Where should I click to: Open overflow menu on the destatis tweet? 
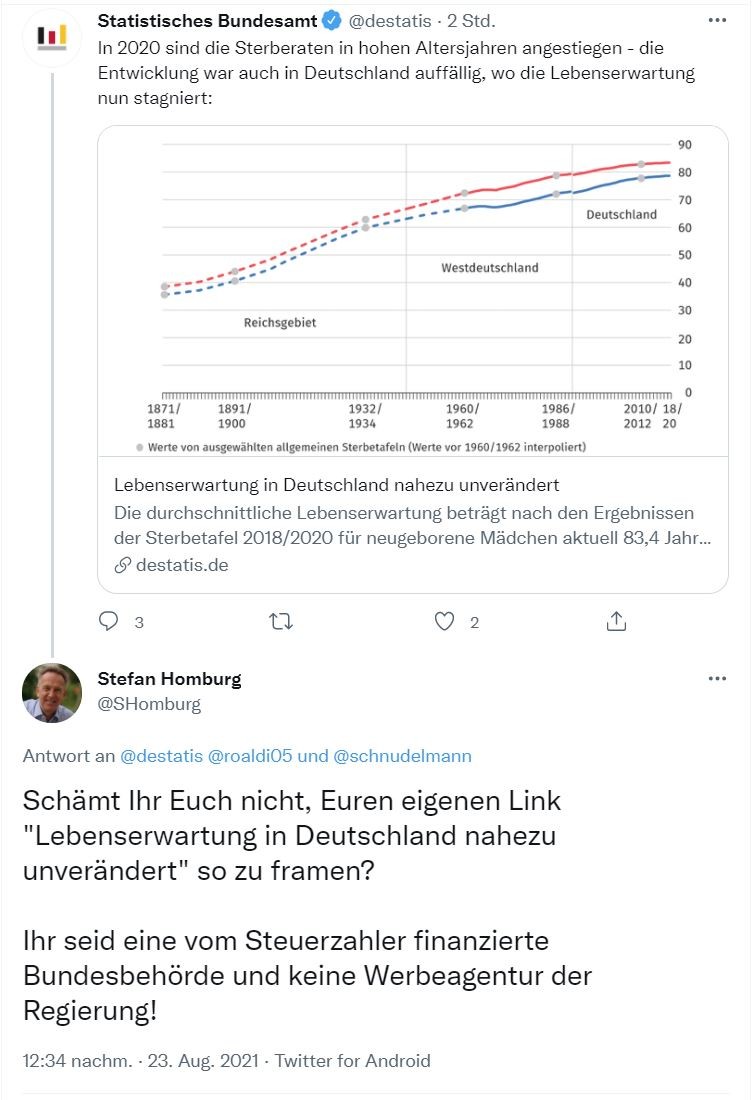[717, 20]
